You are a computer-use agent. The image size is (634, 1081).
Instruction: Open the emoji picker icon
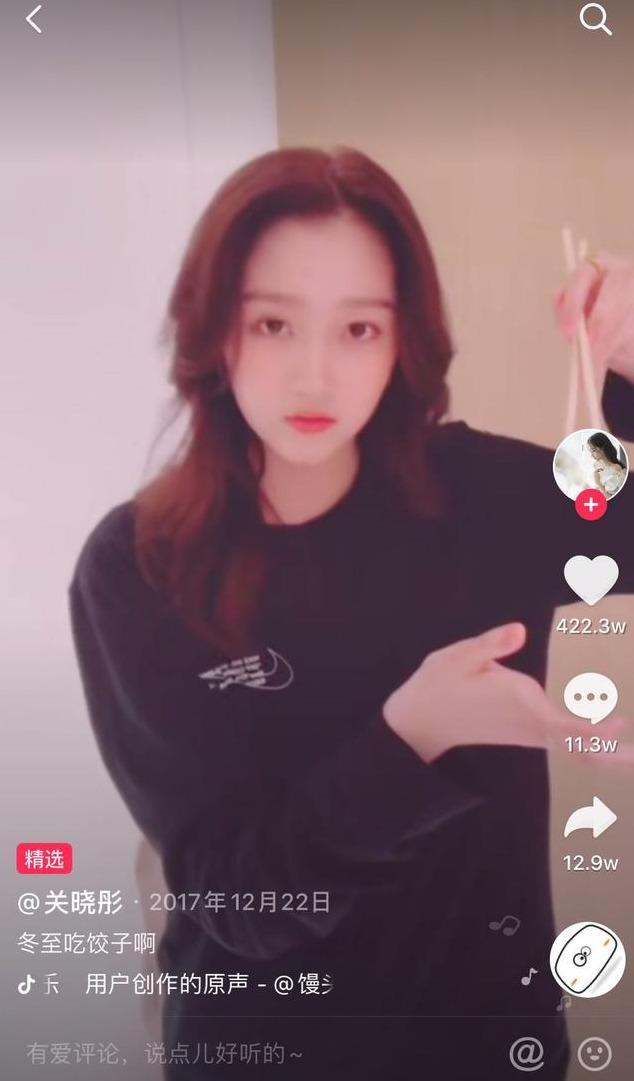tap(595, 1052)
